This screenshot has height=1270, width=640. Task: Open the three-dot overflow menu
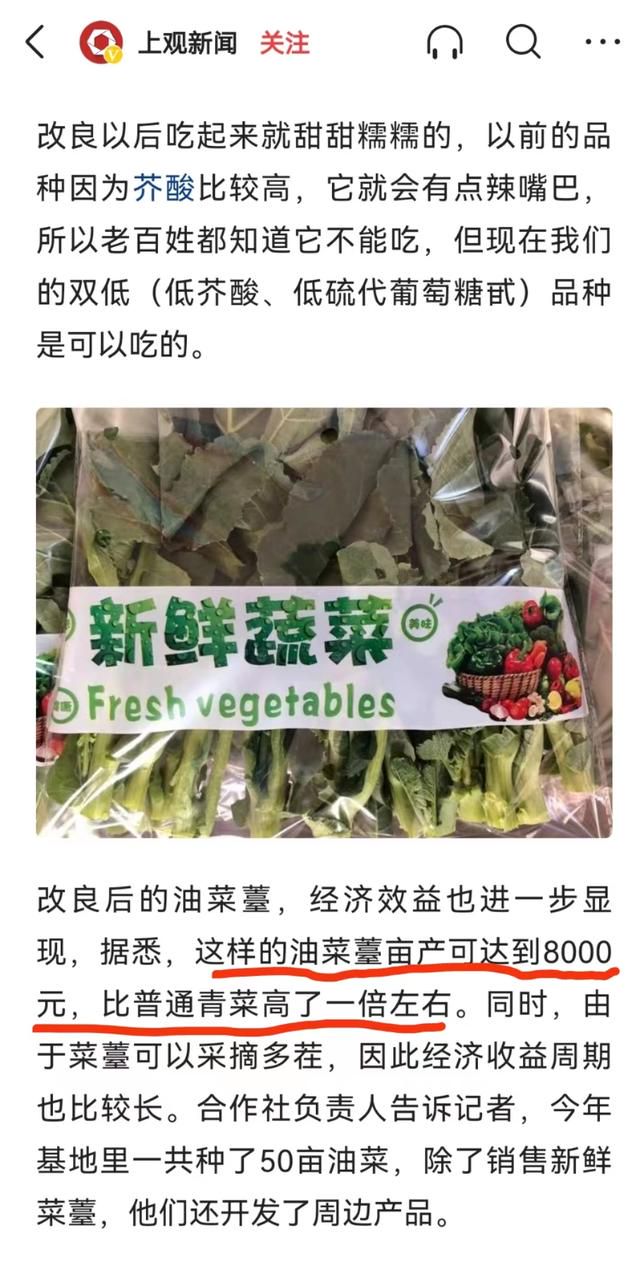(x=603, y=43)
